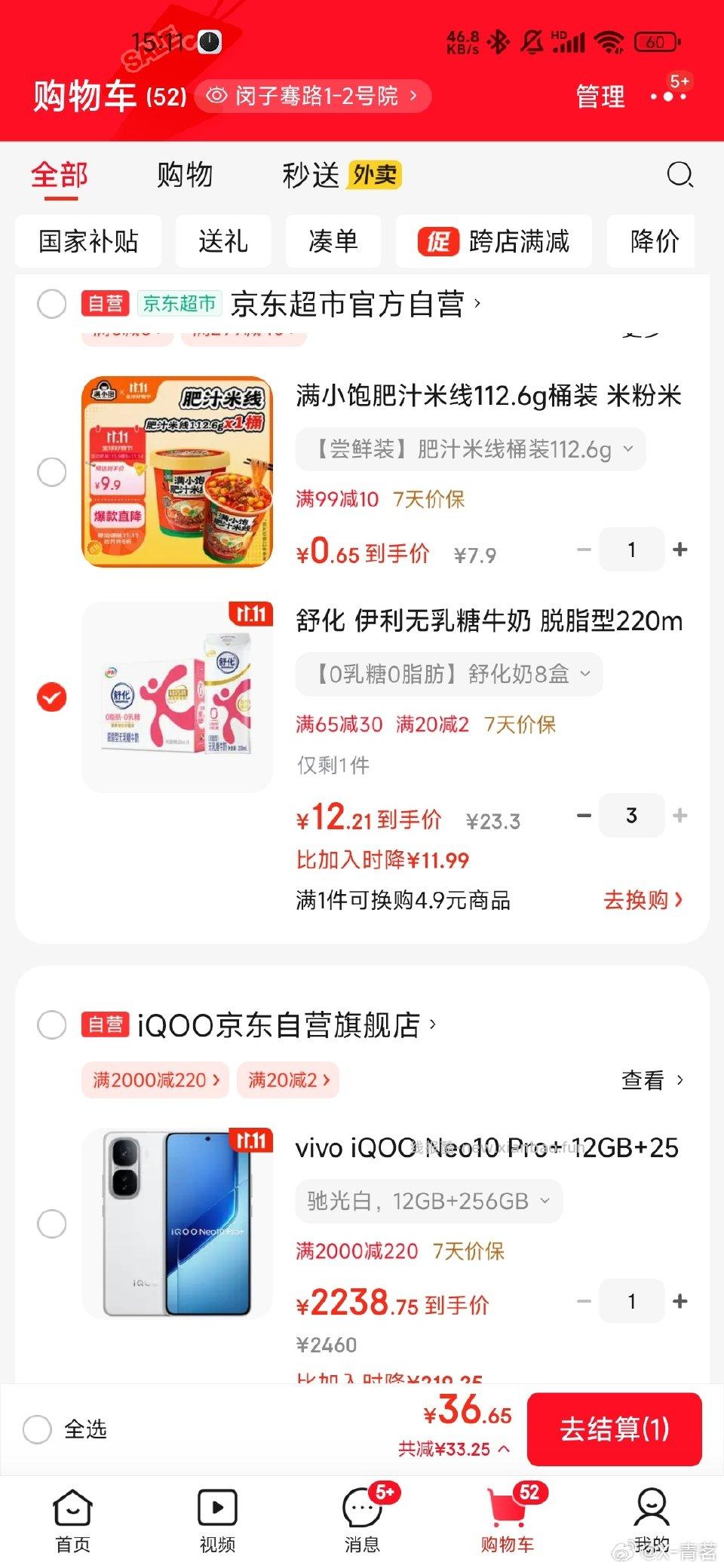Switch to the 购物 tab

click(184, 174)
